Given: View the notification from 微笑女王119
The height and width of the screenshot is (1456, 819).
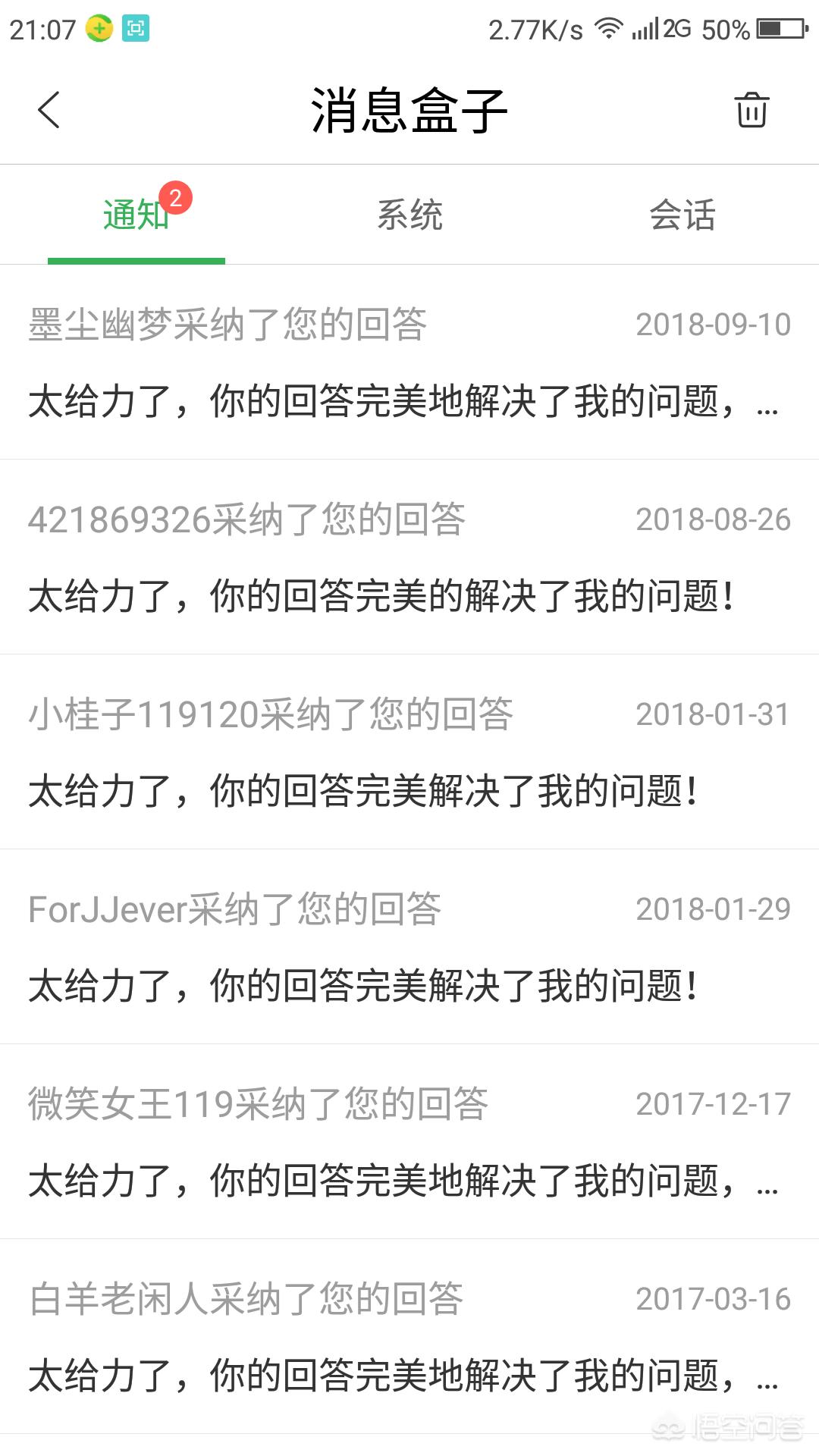Looking at the screenshot, I should (x=409, y=1142).
